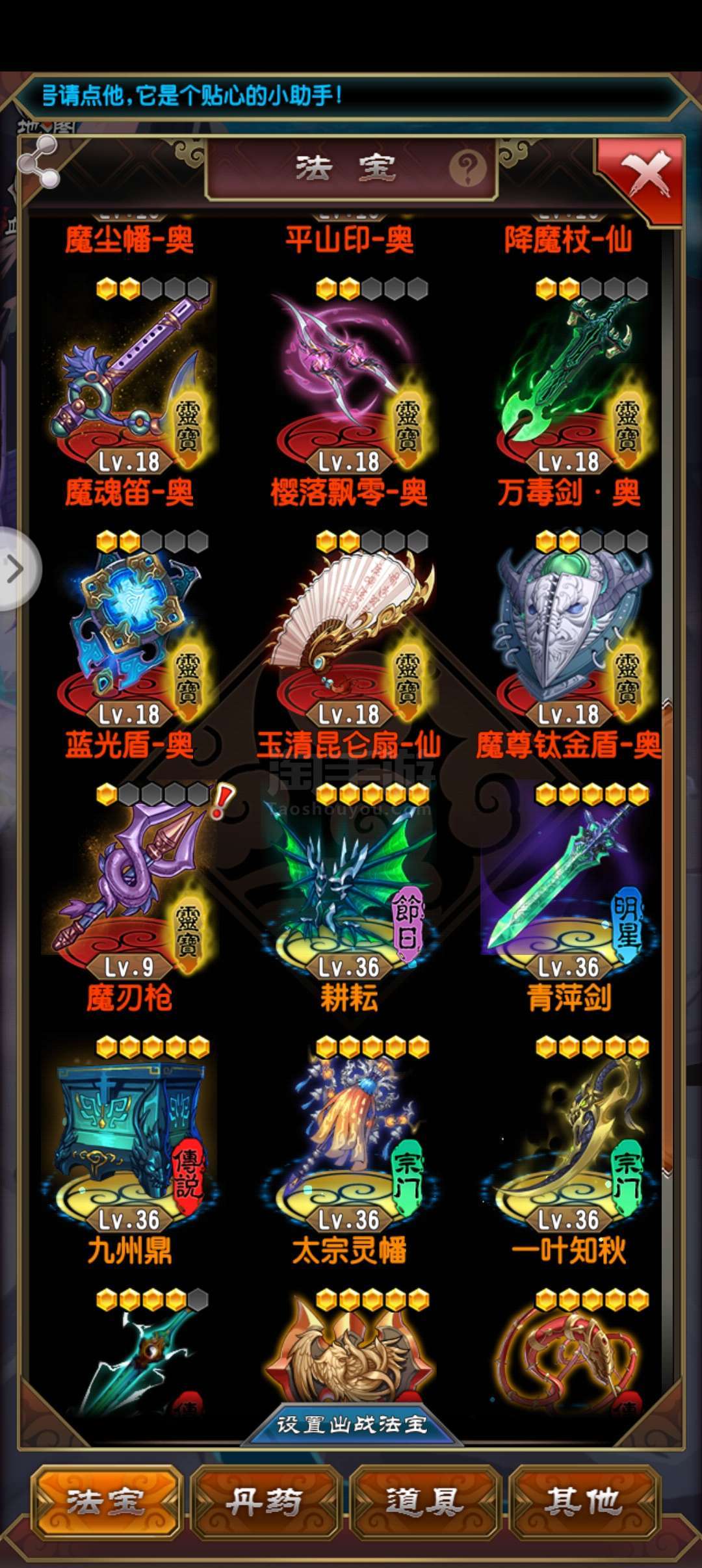Open 玉清昆仑扇-仙 details

(x=349, y=645)
